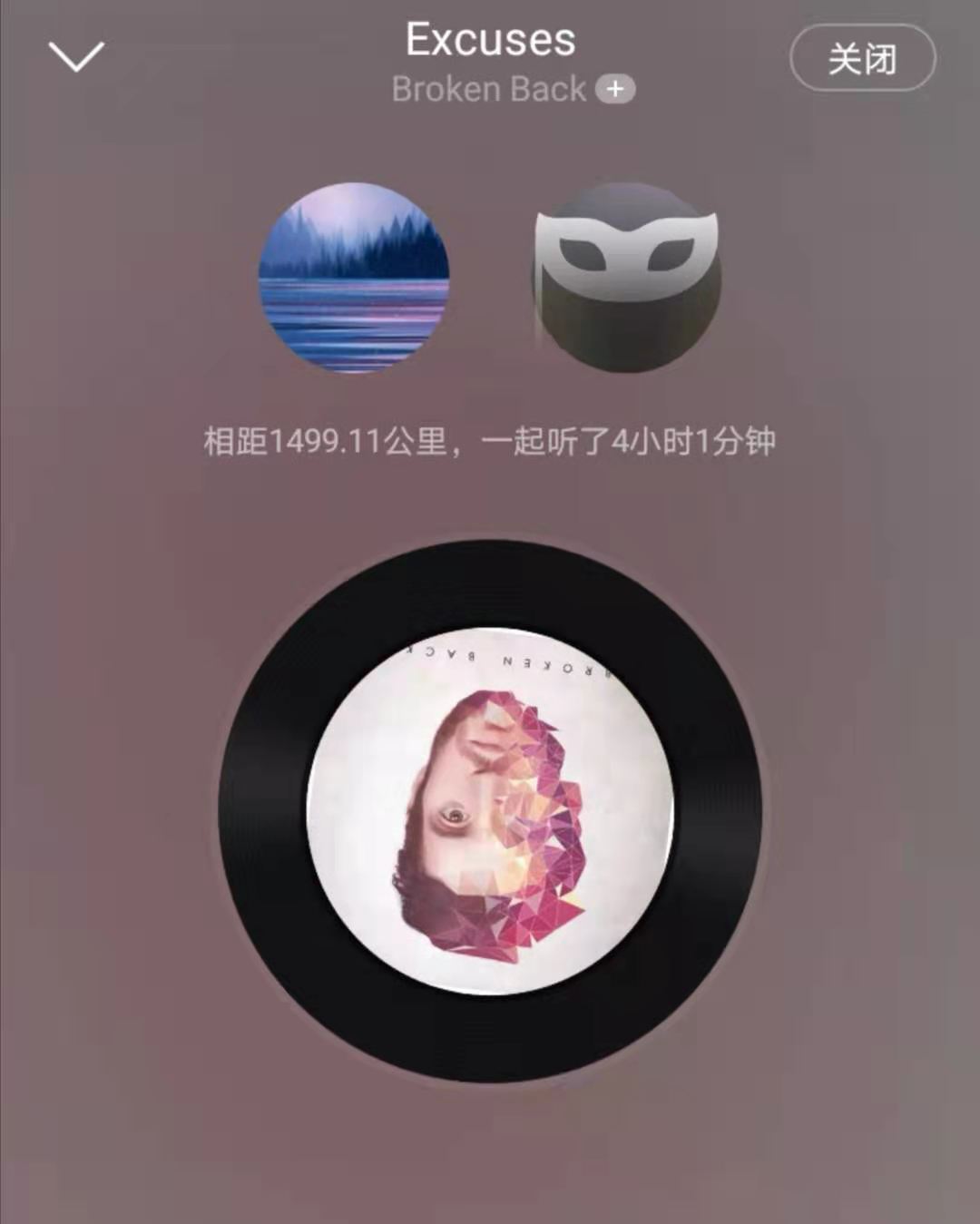Tap the 关闭 button

[x=862, y=59]
